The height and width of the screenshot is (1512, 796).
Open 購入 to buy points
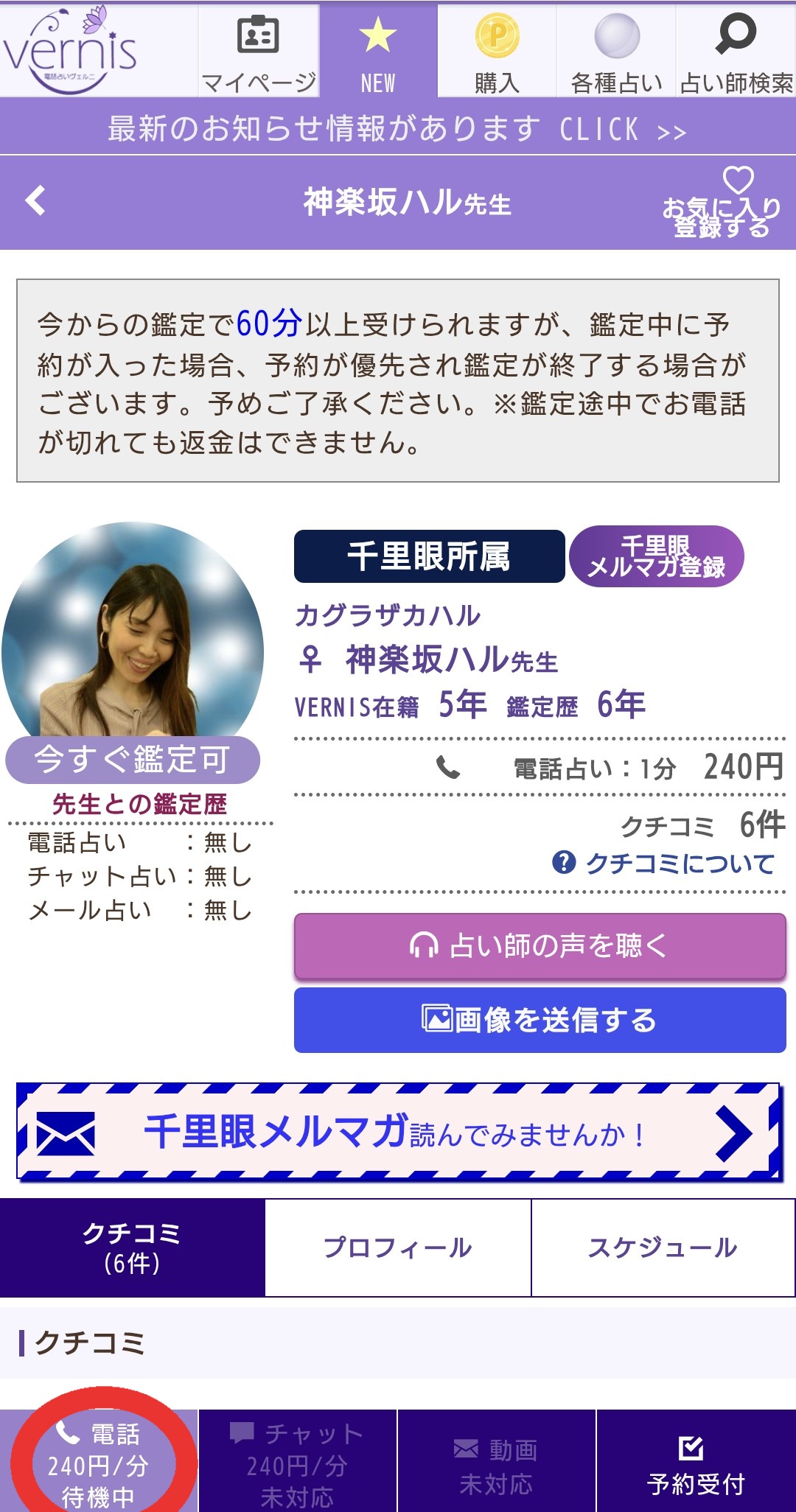497,52
